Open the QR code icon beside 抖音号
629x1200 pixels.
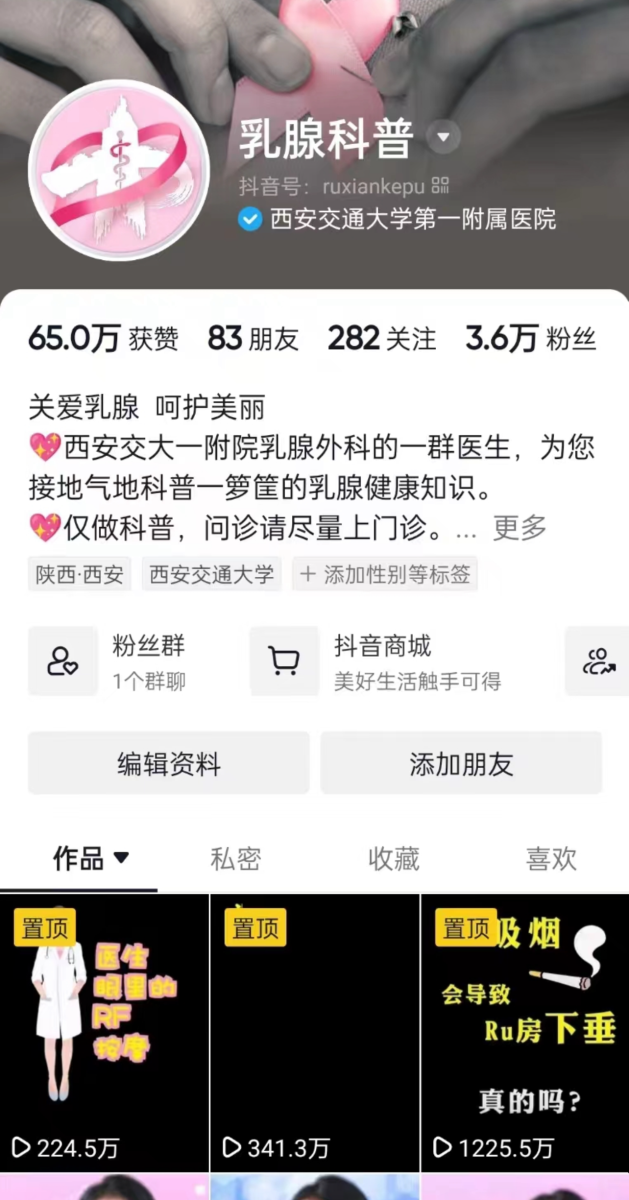(441, 185)
